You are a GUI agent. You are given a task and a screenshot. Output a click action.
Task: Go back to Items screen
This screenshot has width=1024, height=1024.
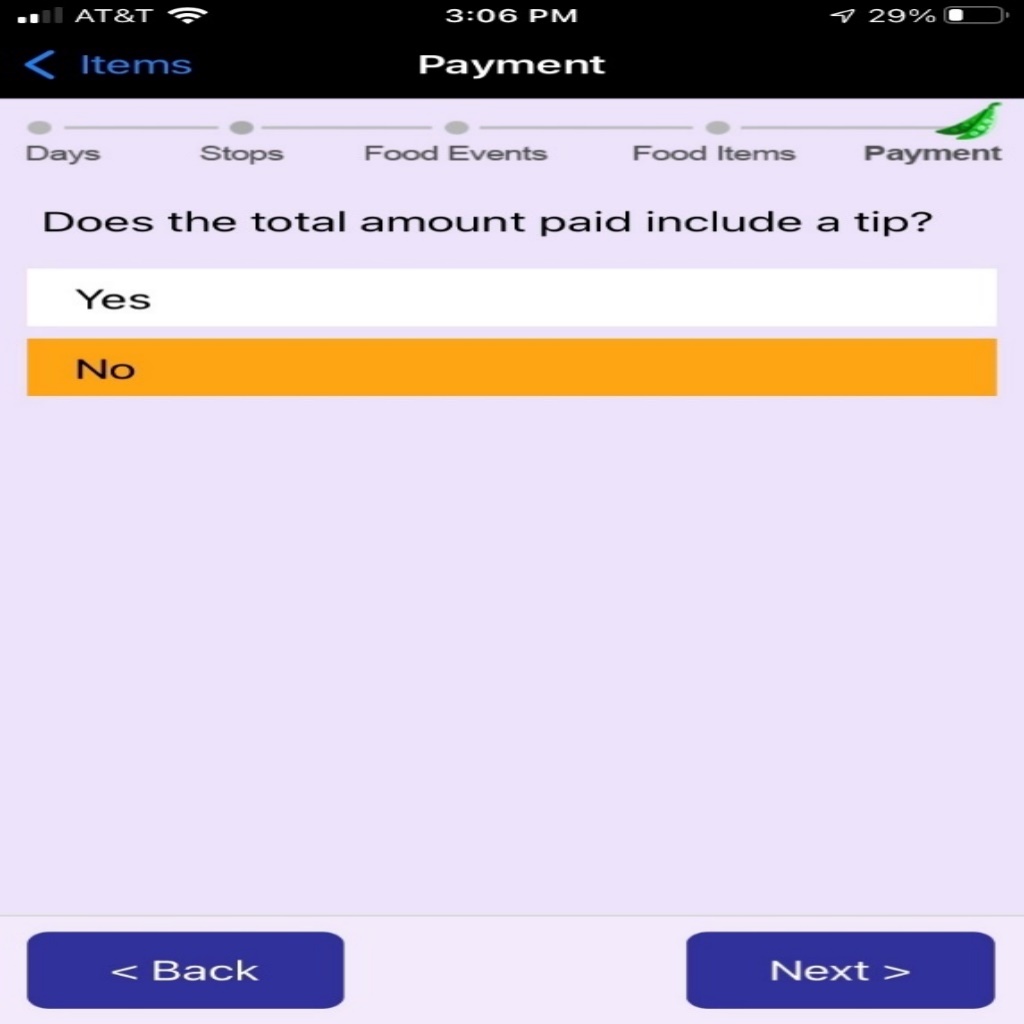(x=108, y=65)
